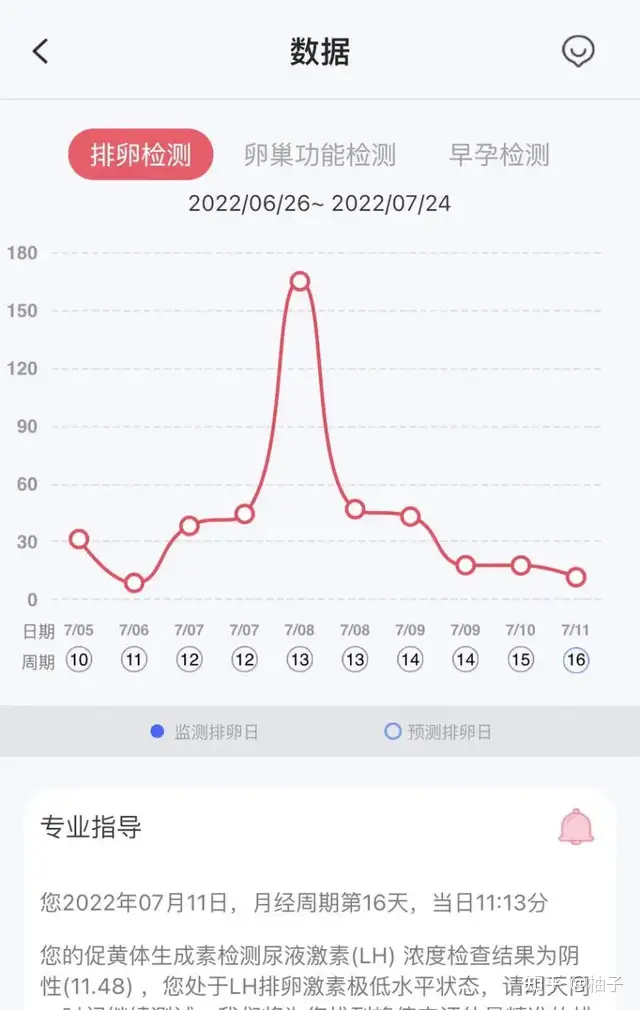Image resolution: width=640 pixels, height=1010 pixels.
Task: Tap the date range 2022/06/26~2022/07/24
Action: point(320,204)
